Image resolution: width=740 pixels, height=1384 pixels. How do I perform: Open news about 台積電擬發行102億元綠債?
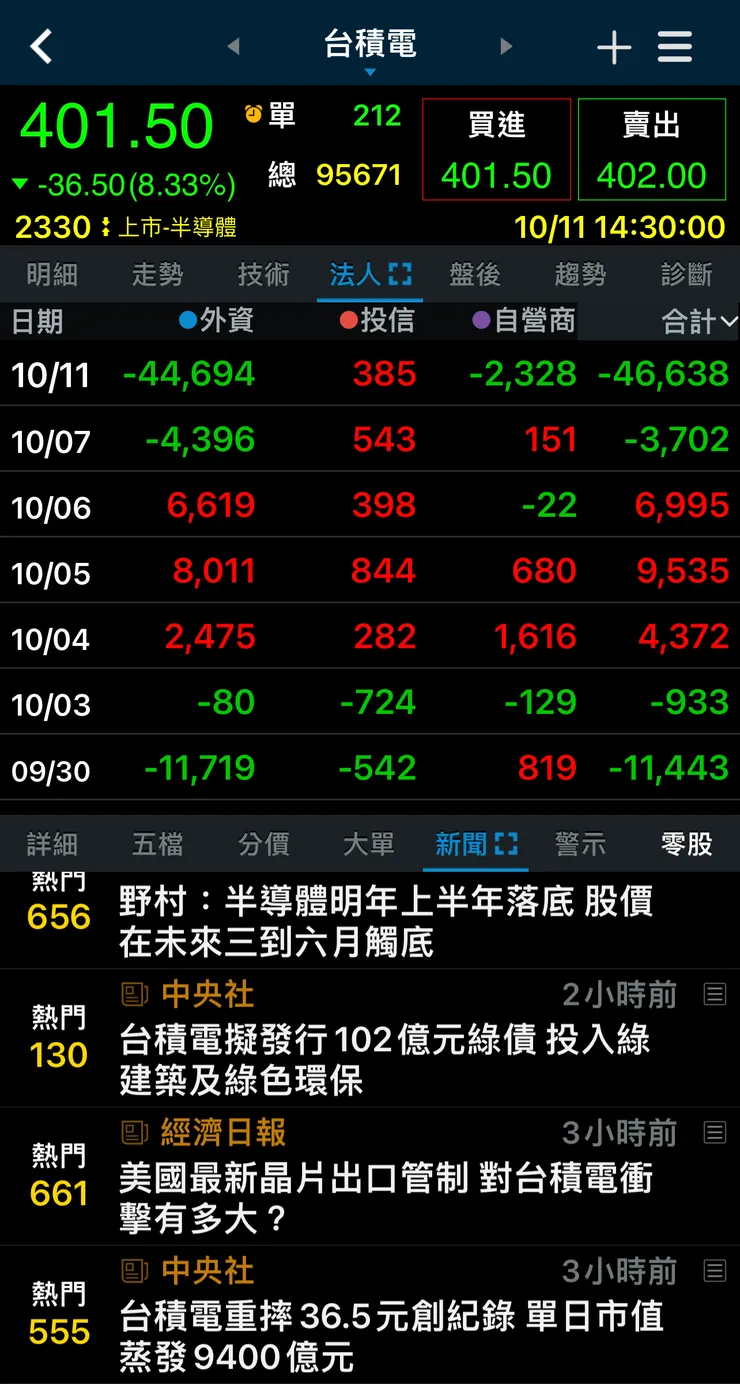tap(385, 1059)
